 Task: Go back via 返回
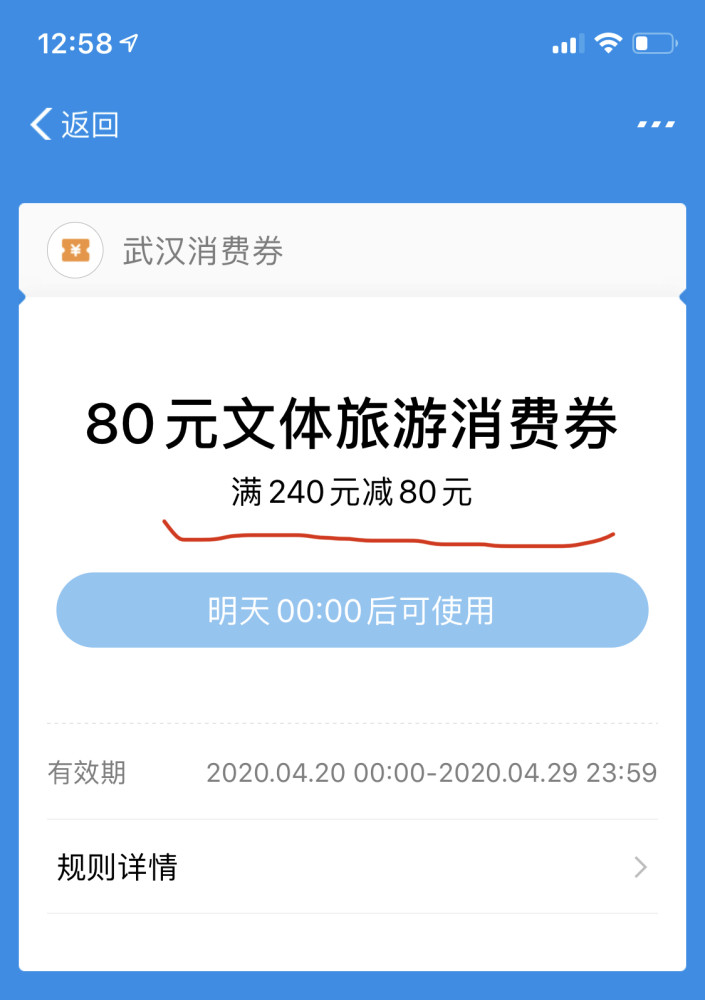click(x=75, y=125)
